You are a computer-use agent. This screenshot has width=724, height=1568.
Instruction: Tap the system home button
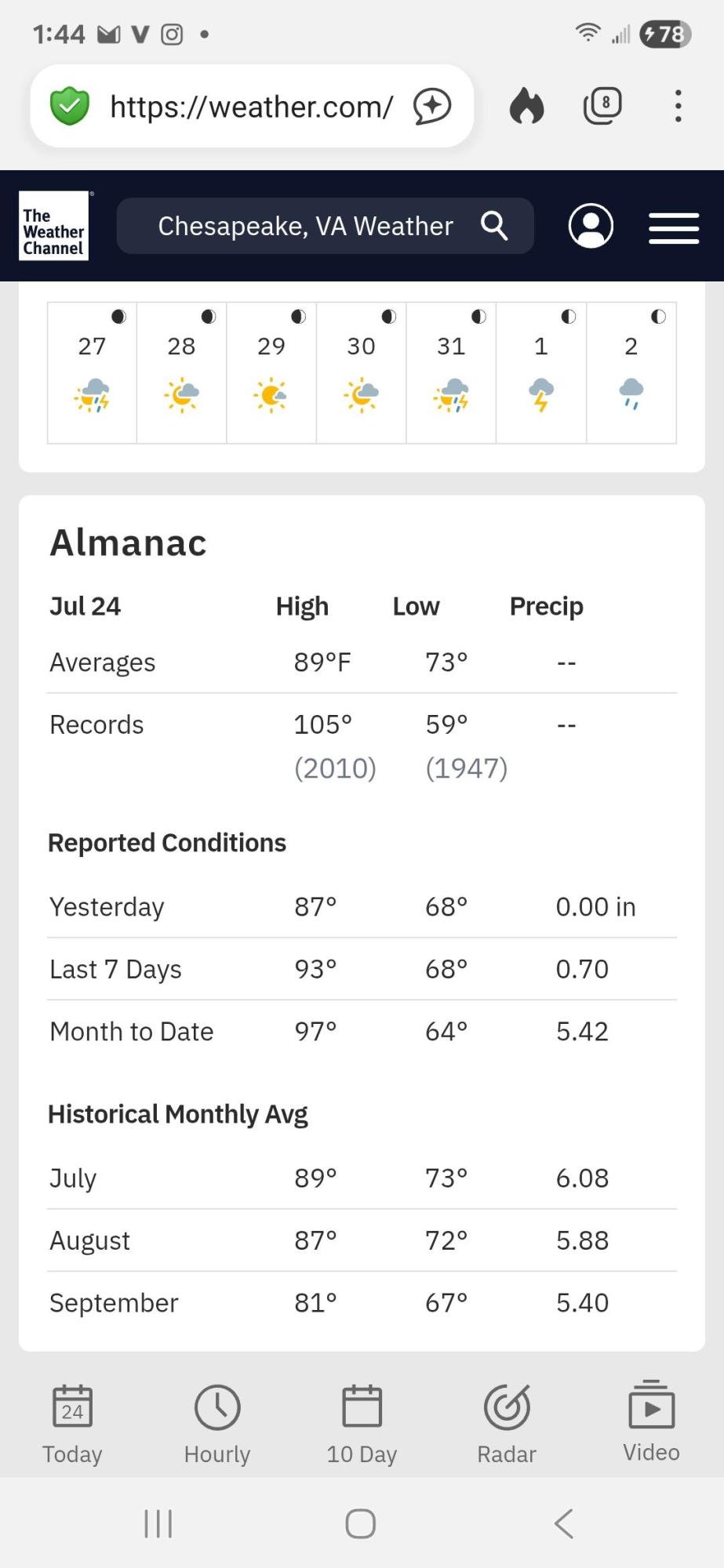pos(361,1523)
